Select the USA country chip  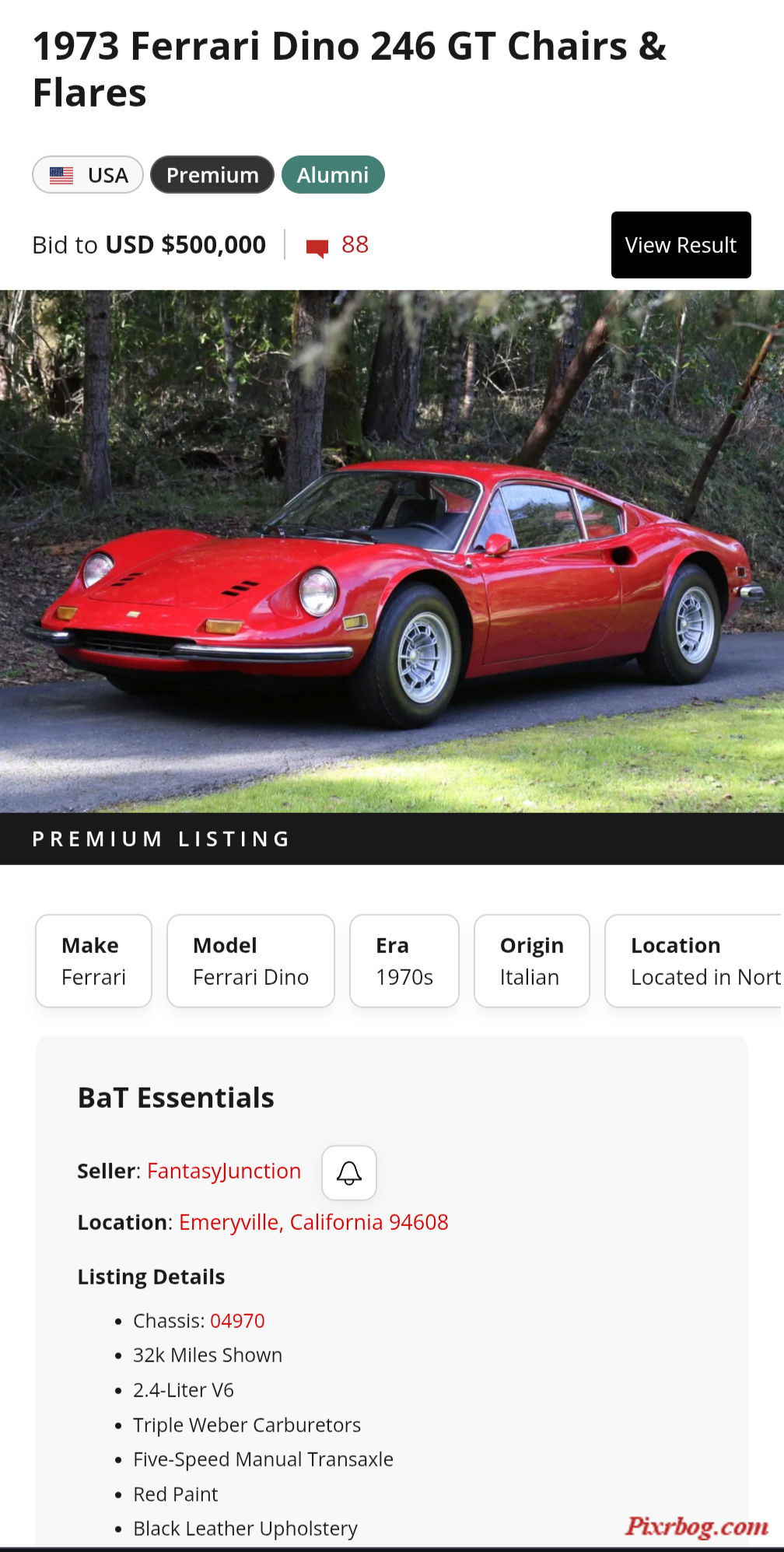click(x=88, y=175)
